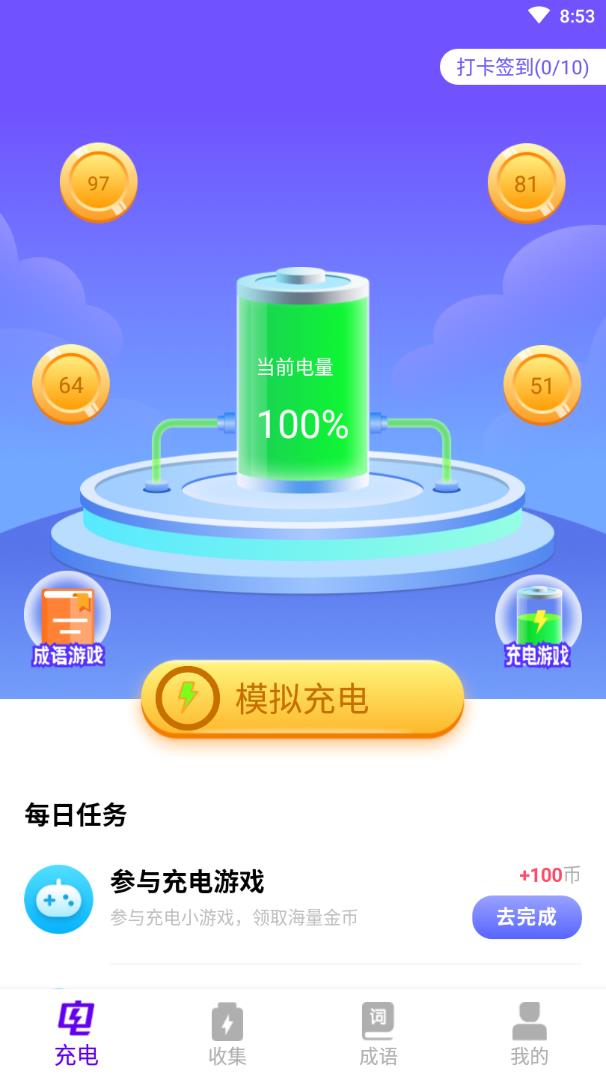Launch the 充电游戏 charging game

pos(538,624)
